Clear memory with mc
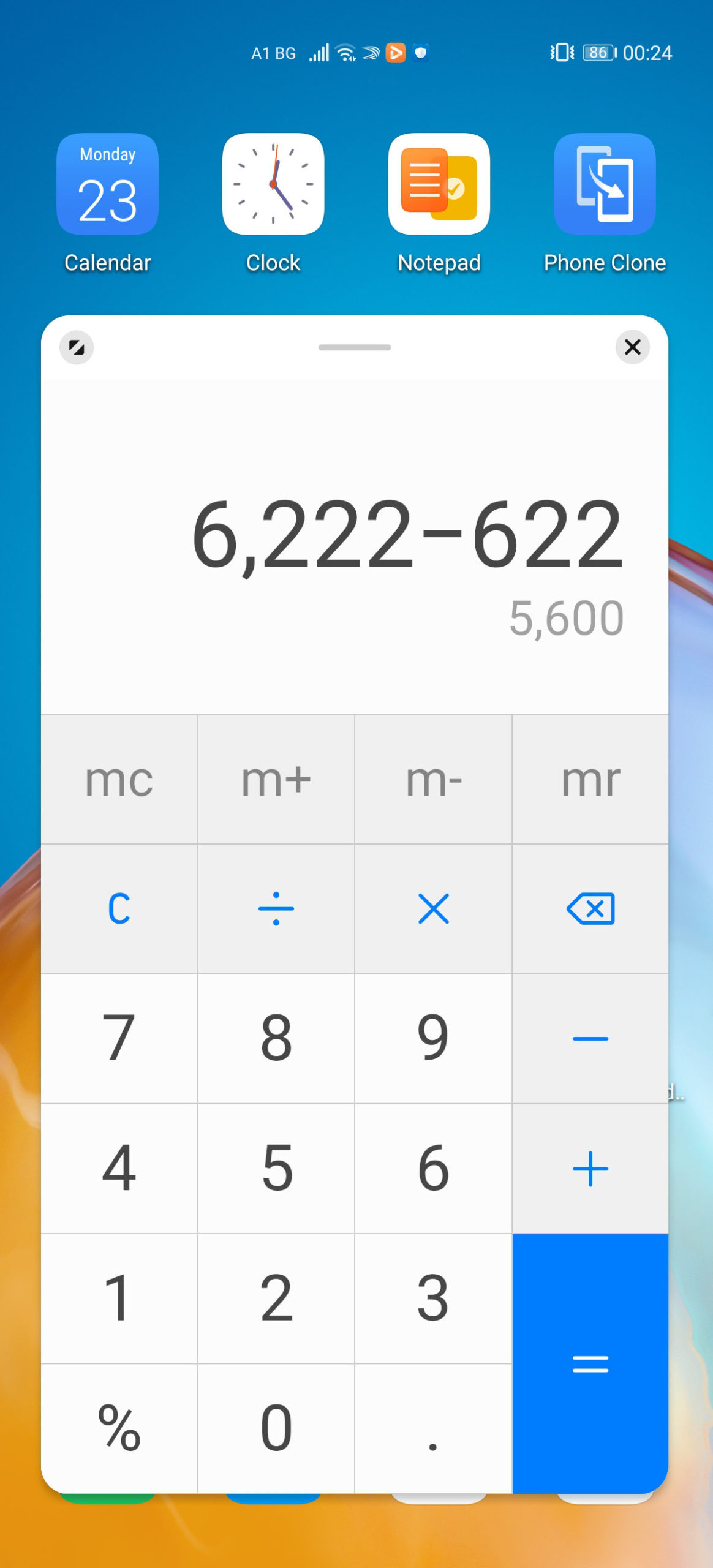The image size is (713, 1568). 119,779
